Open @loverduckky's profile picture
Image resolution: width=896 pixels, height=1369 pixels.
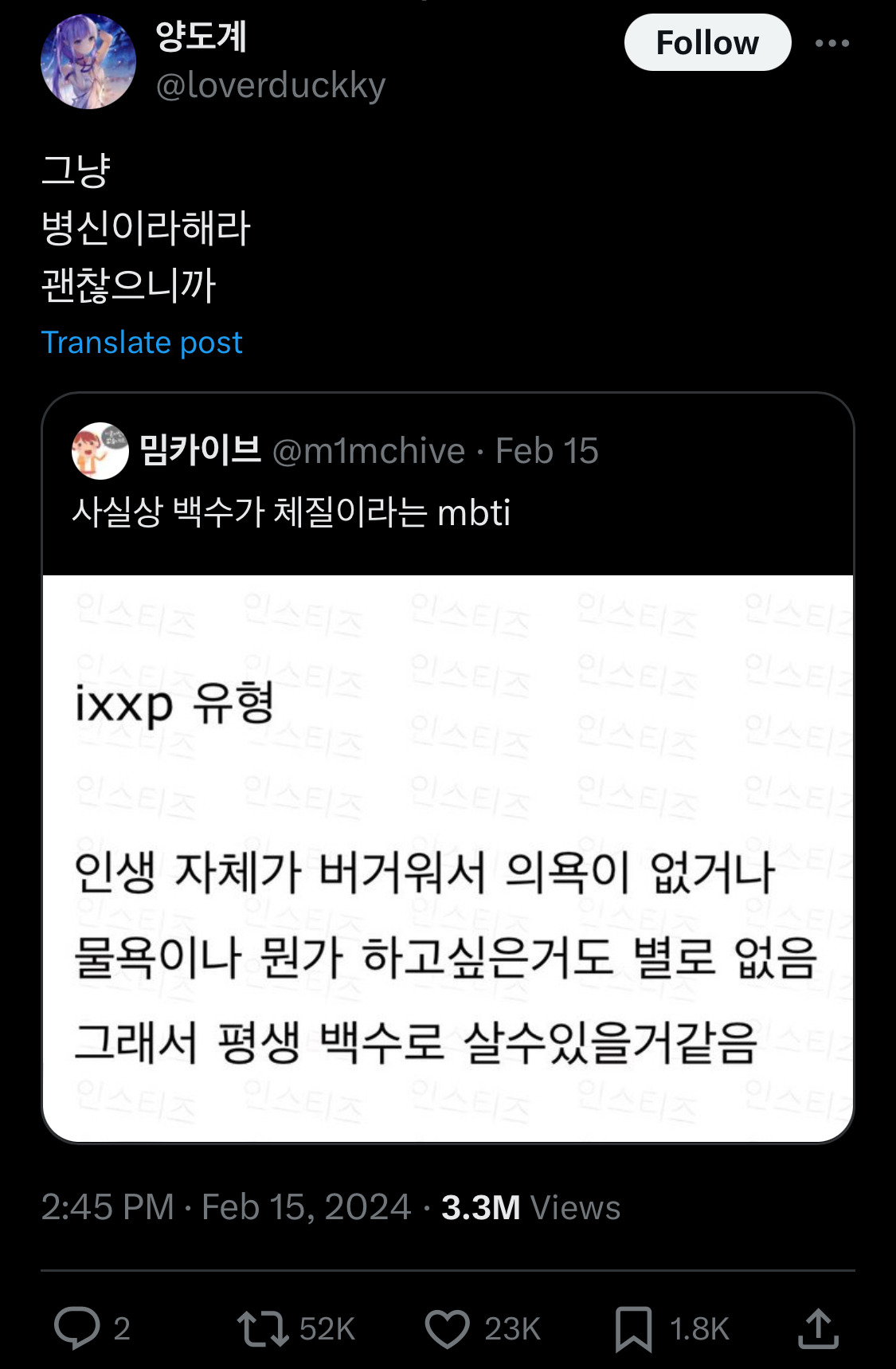[88, 60]
